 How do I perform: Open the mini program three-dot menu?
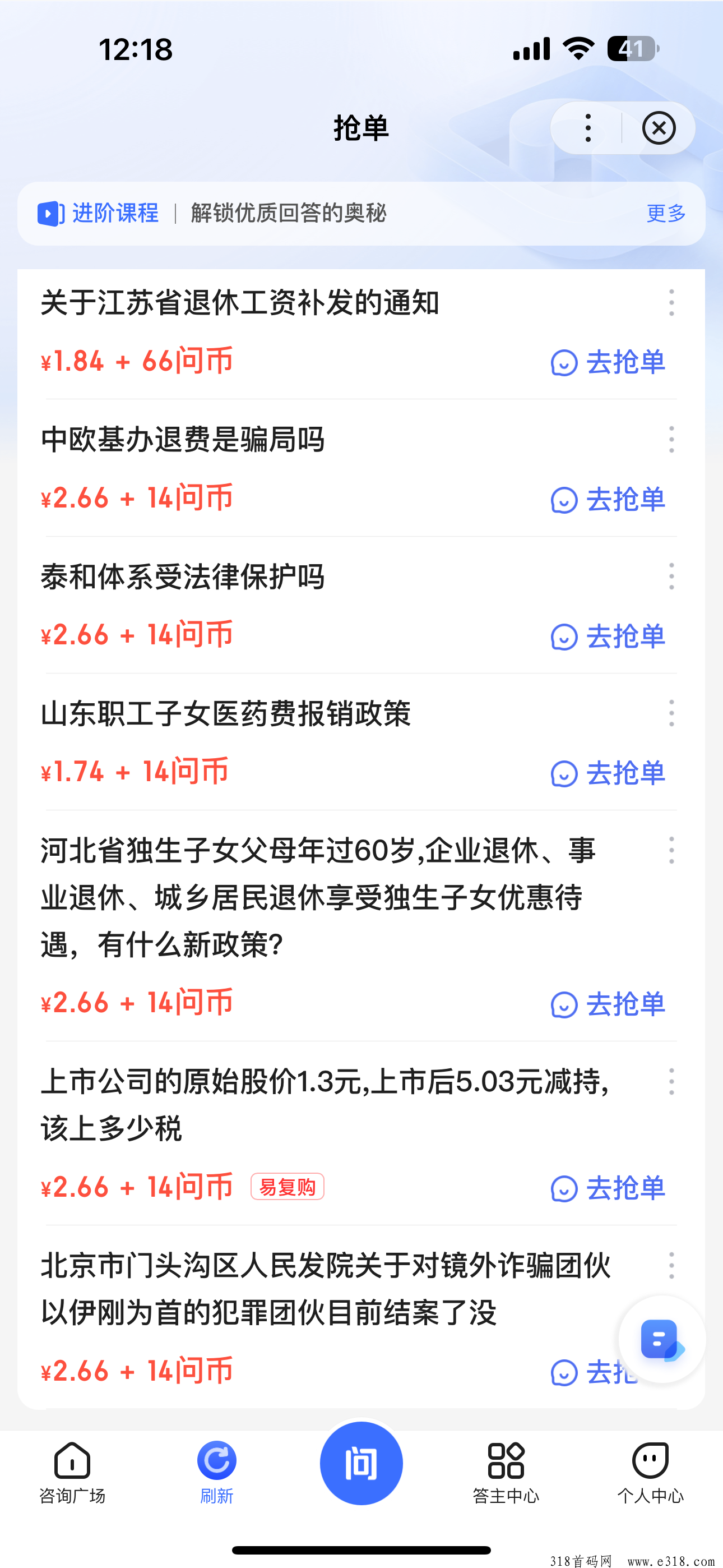tap(587, 128)
